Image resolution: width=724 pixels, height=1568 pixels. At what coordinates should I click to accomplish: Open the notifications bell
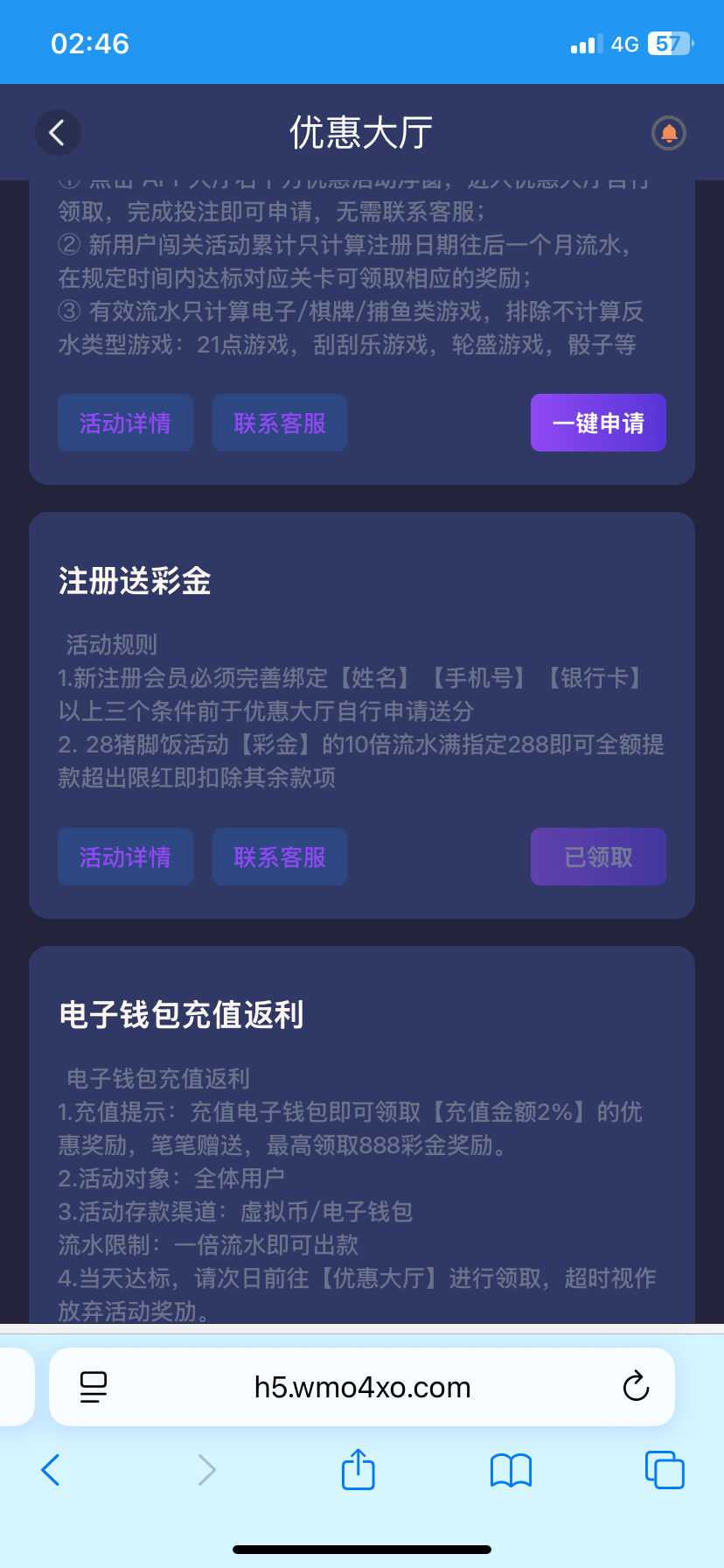(x=668, y=133)
